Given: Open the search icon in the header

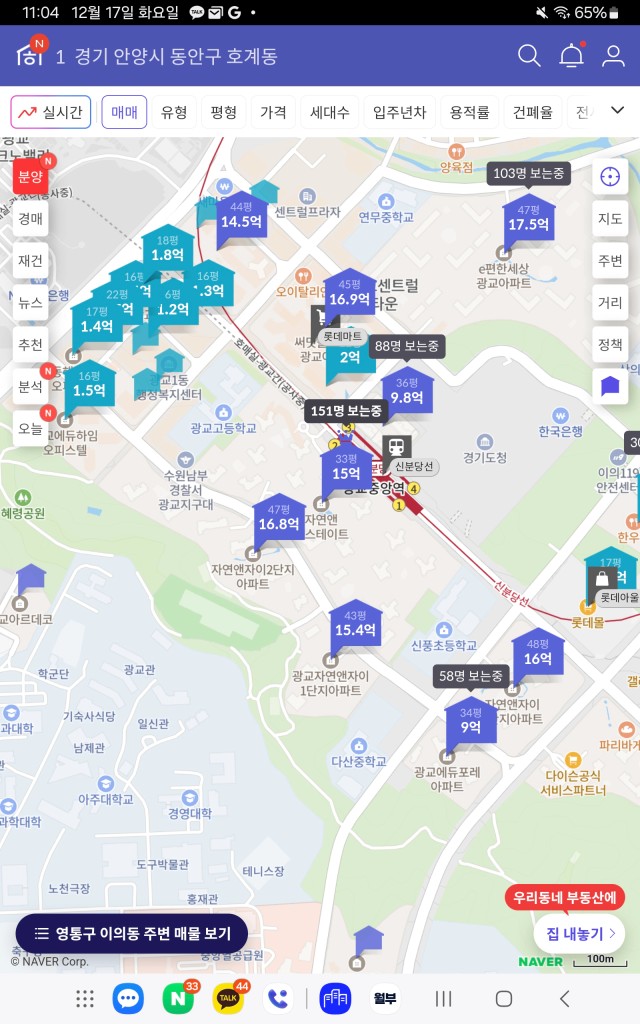Looking at the screenshot, I should [529, 56].
